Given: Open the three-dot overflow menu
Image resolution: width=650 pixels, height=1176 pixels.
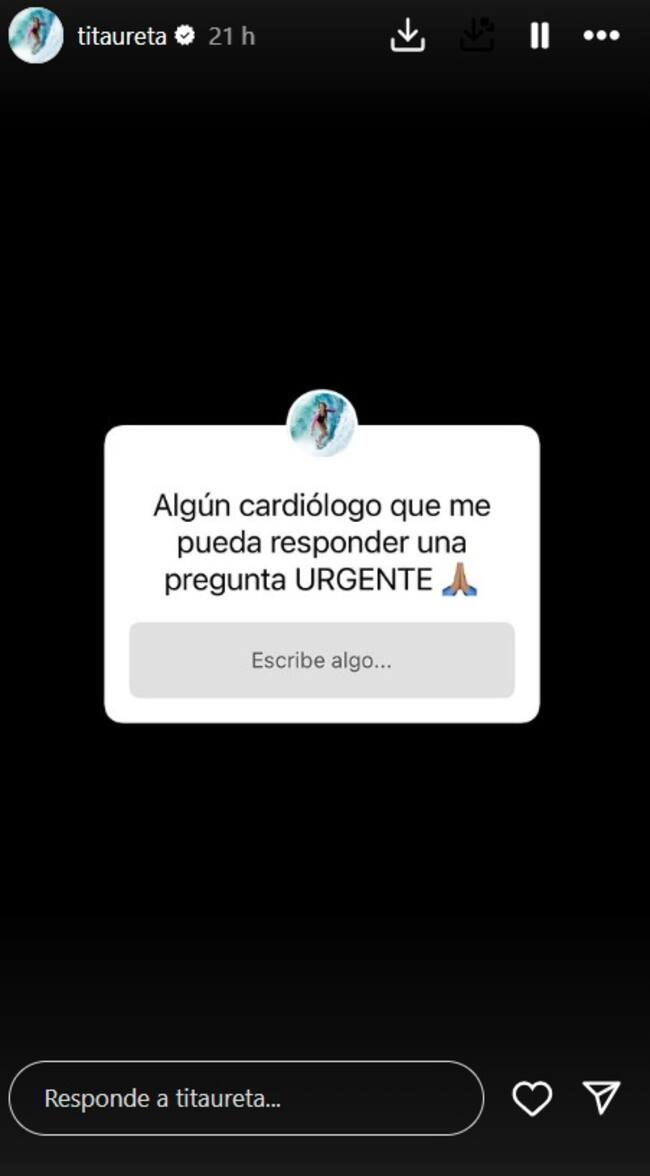Looking at the screenshot, I should (601, 36).
